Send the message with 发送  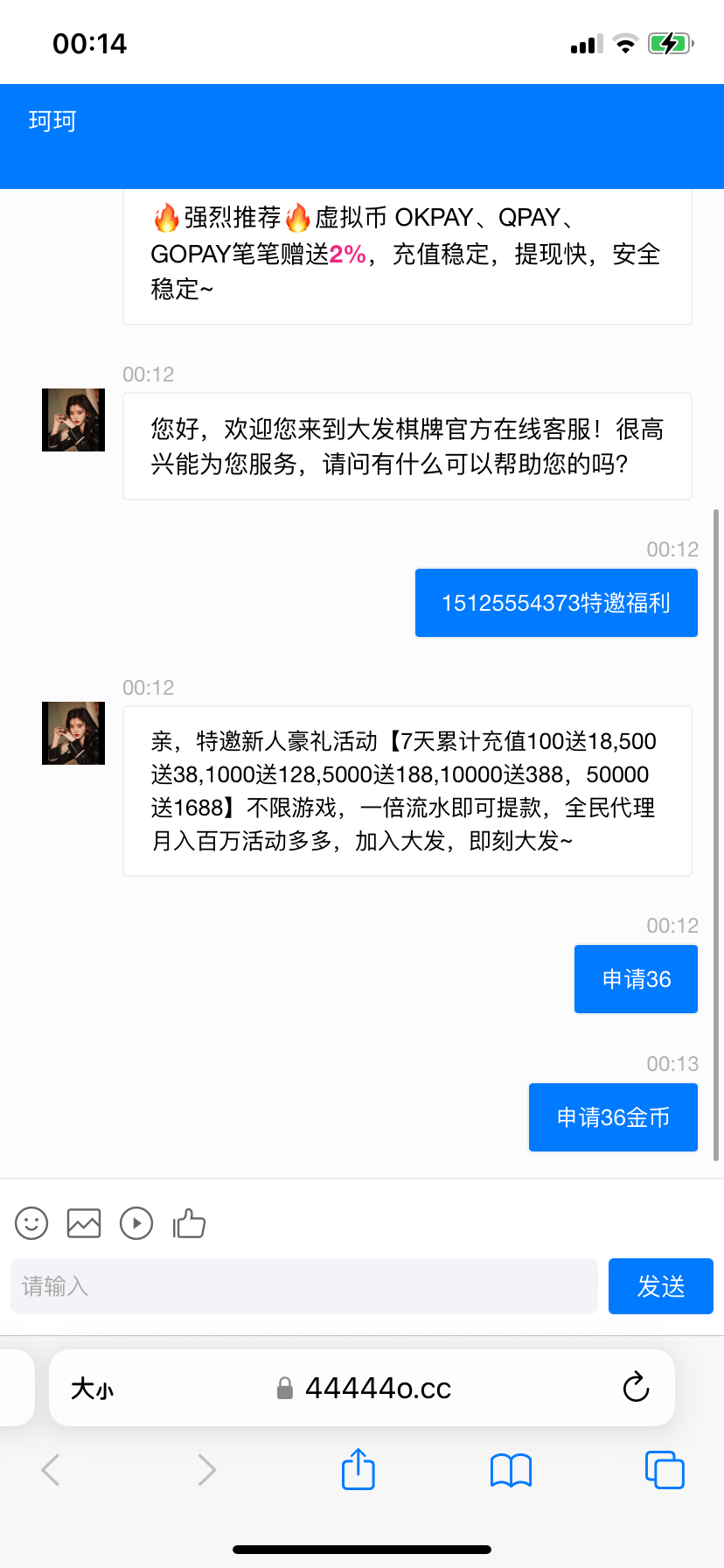(660, 1286)
